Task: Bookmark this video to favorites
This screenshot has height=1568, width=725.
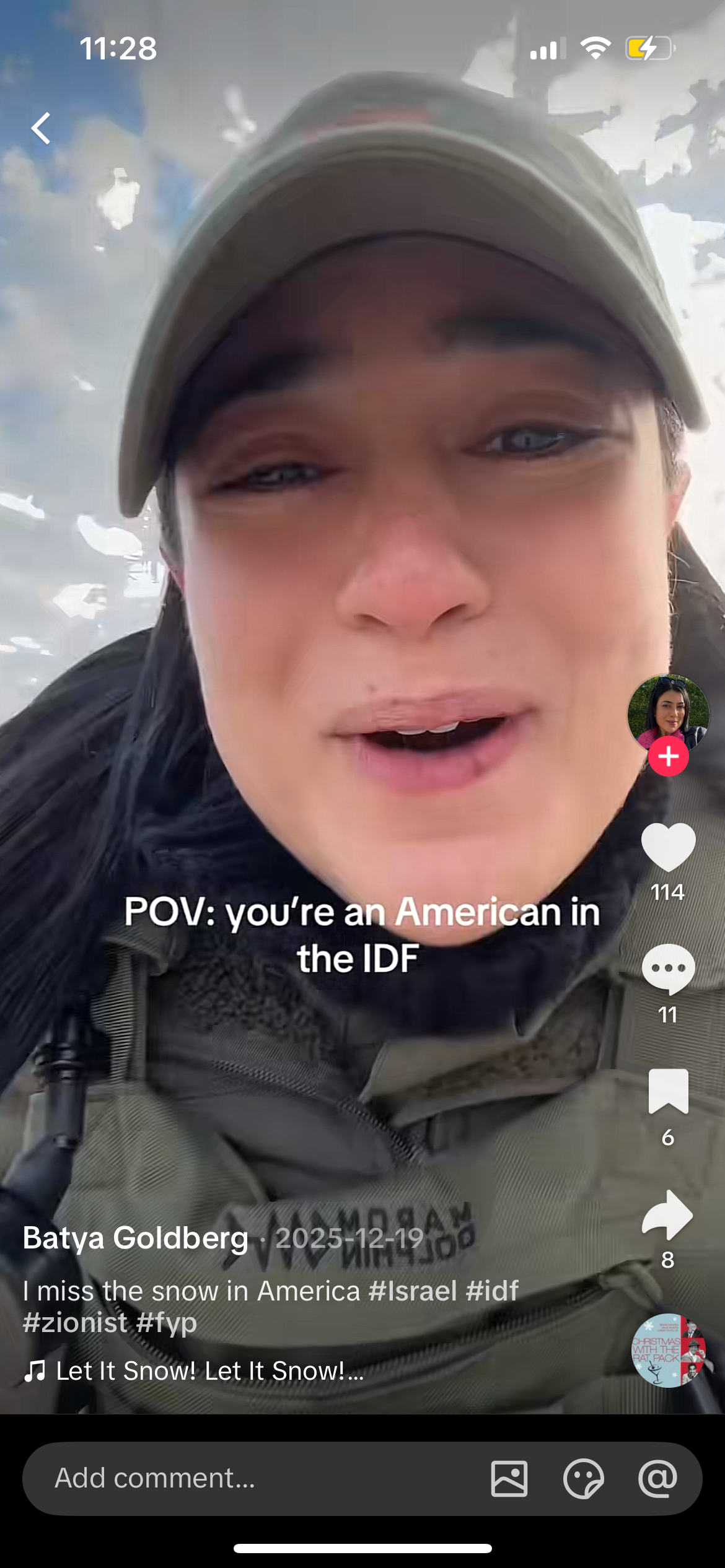Action: (668, 1091)
